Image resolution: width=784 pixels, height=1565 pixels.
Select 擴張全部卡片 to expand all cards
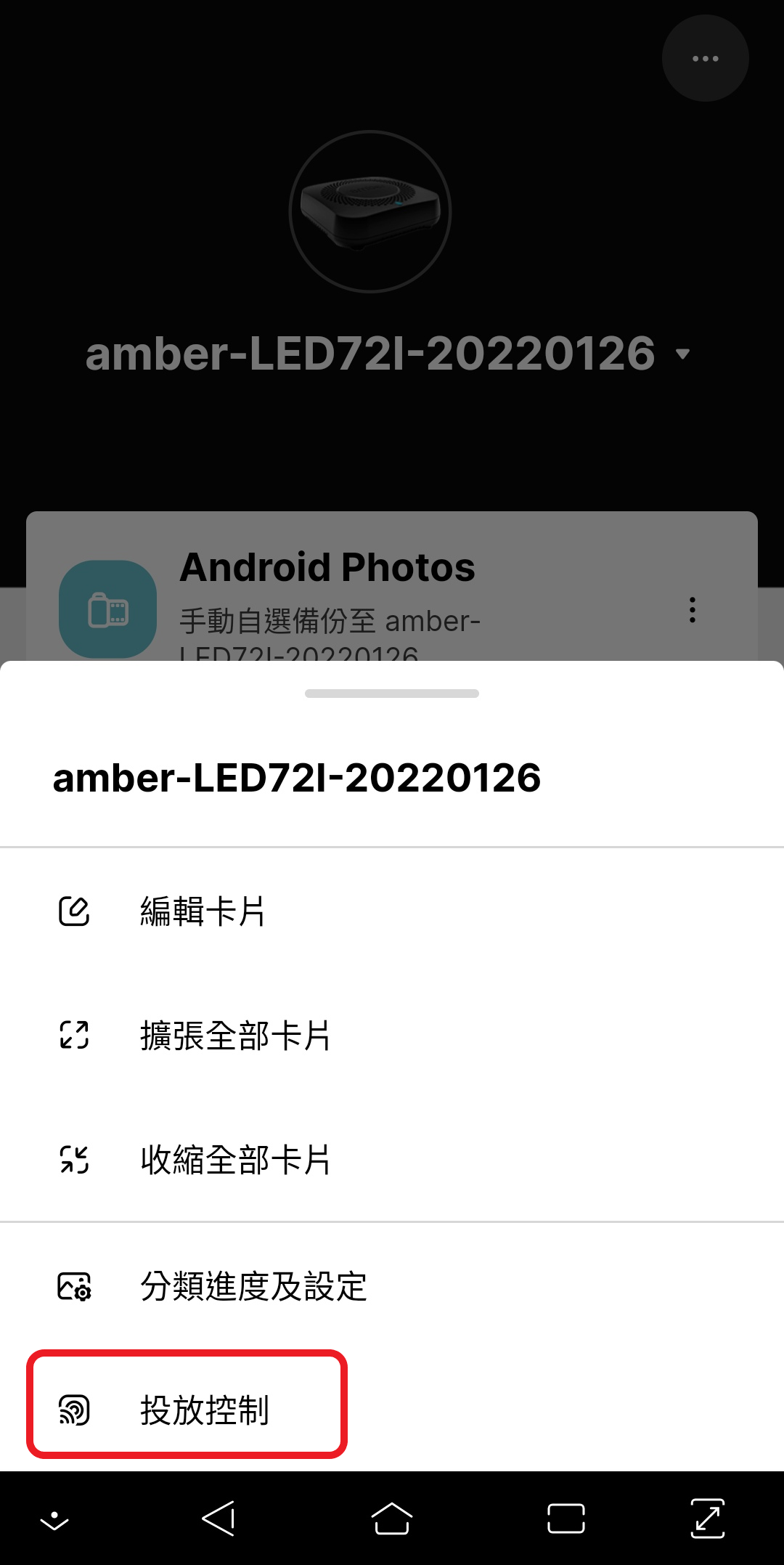pos(235,1037)
